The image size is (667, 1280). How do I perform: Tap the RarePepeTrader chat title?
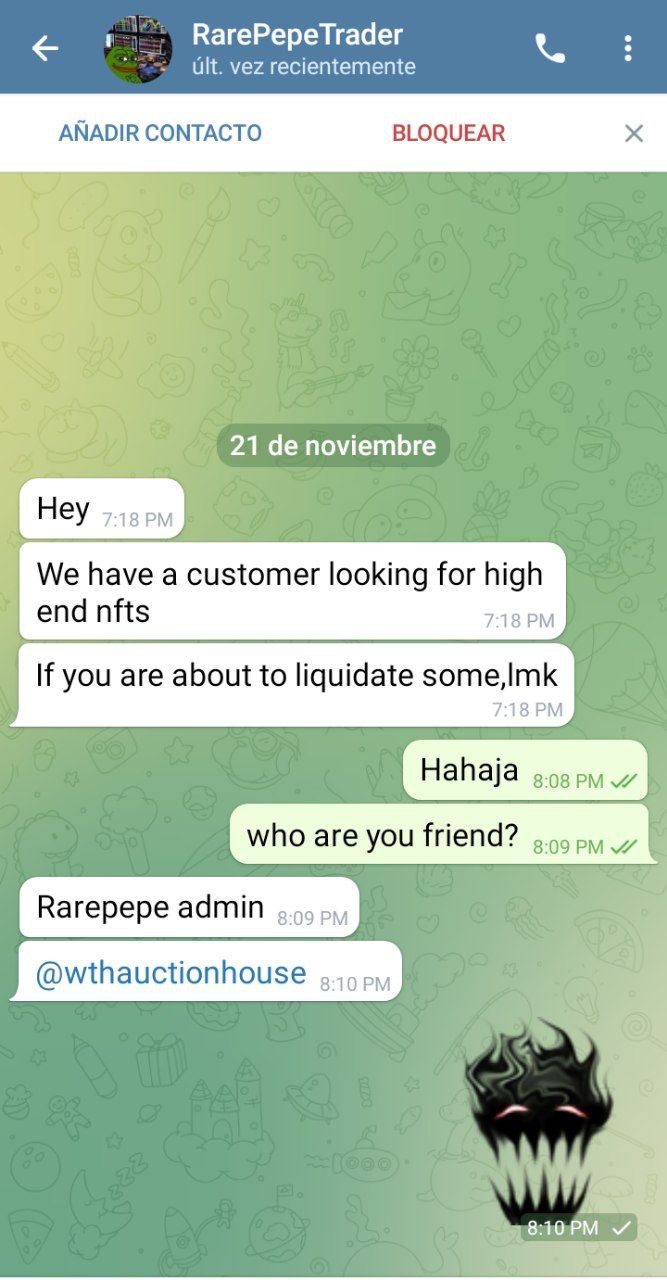pyautogui.click(x=297, y=34)
